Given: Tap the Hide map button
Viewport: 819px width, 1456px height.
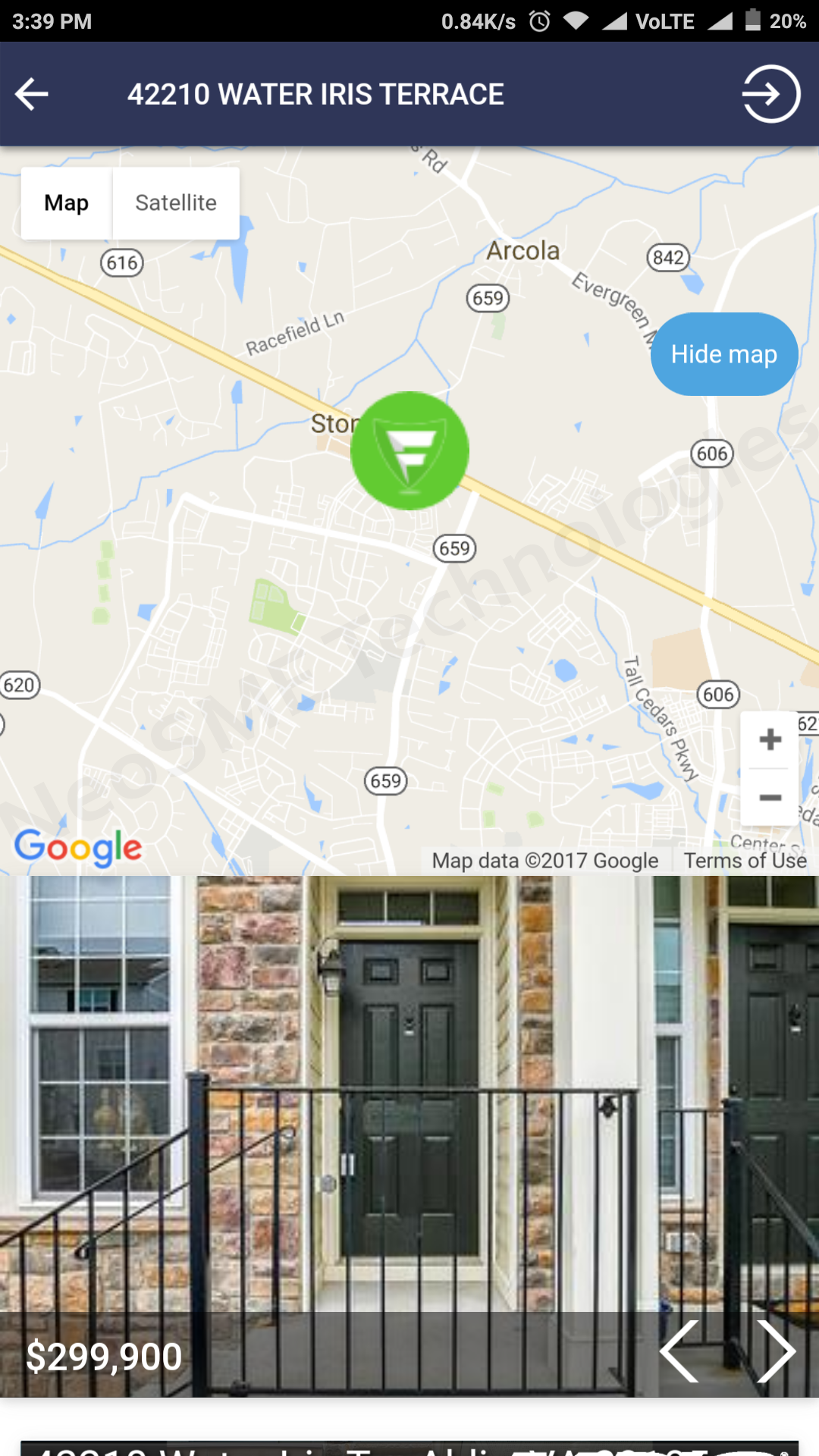Looking at the screenshot, I should point(723,354).
